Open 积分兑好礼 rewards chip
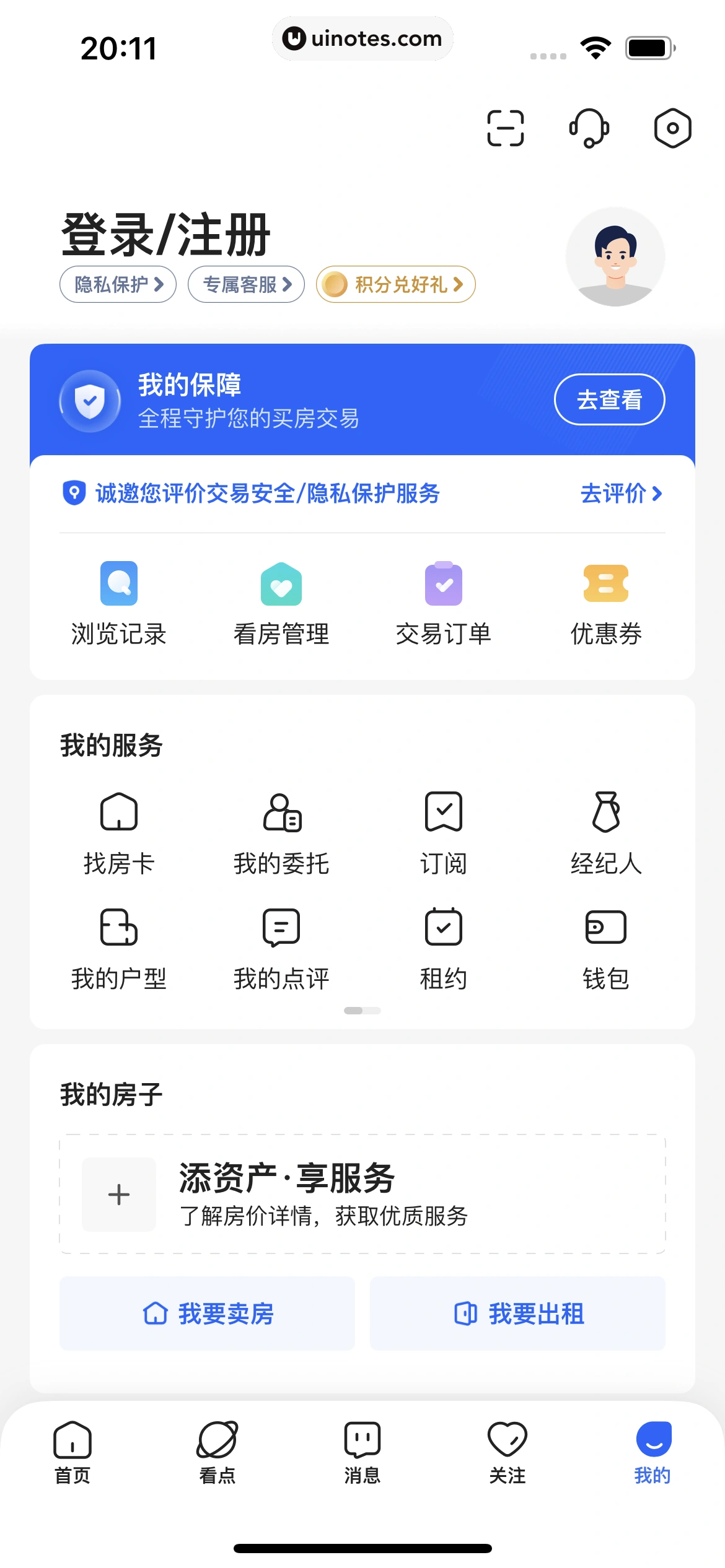The height and width of the screenshot is (1568, 725). (395, 285)
